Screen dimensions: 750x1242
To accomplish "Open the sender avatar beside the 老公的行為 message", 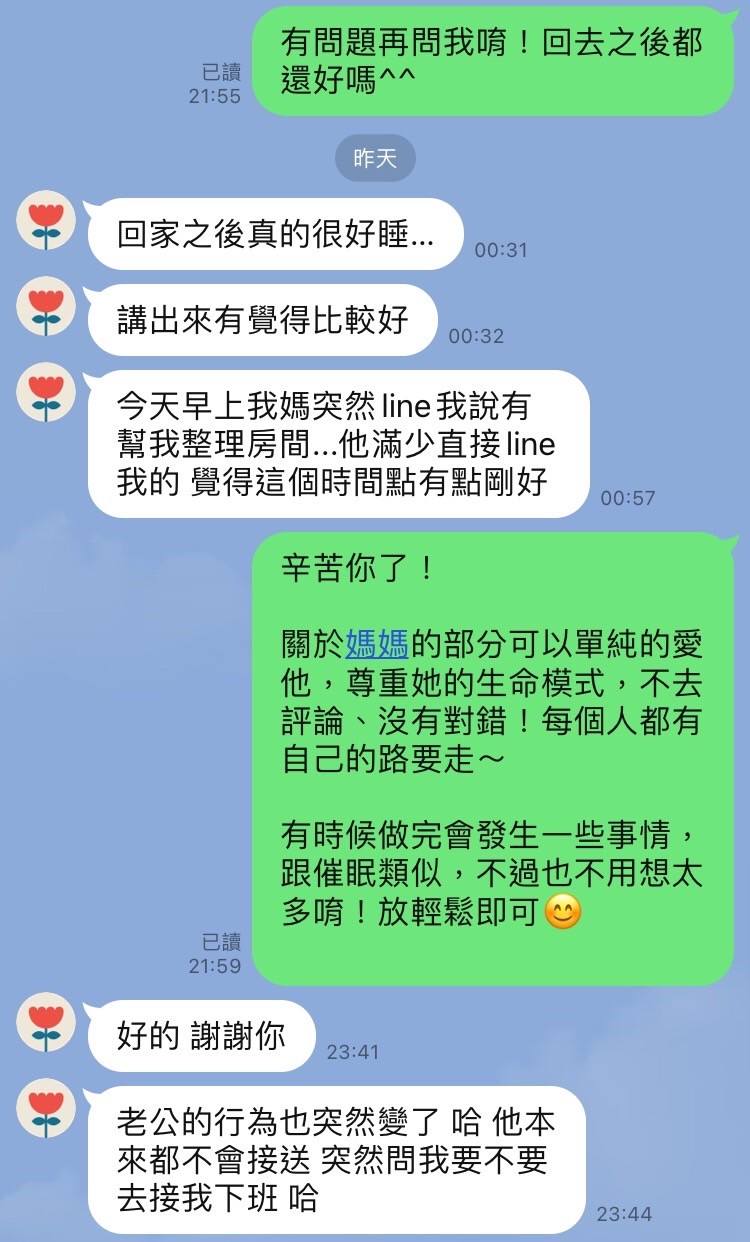I will pyautogui.click(x=46, y=1108).
